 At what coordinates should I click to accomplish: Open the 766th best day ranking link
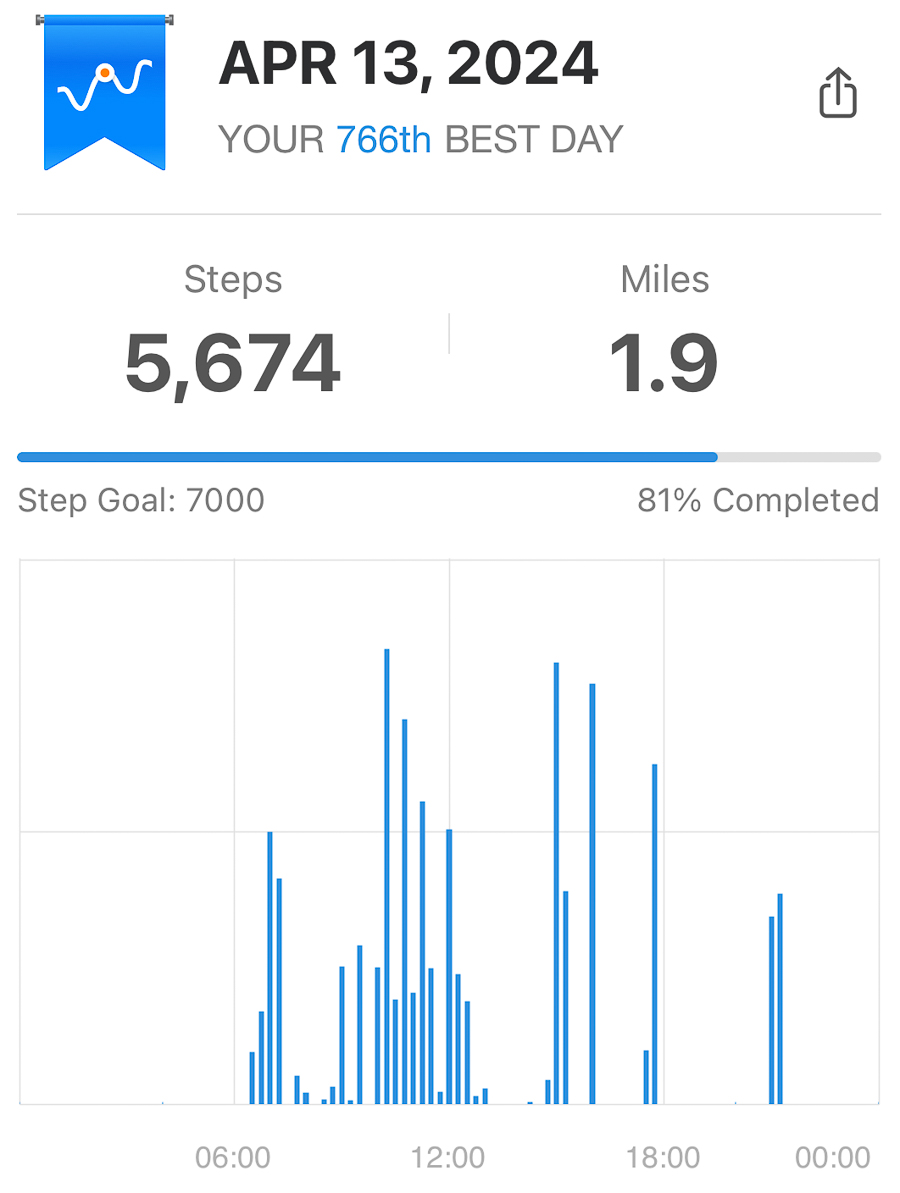click(383, 139)
